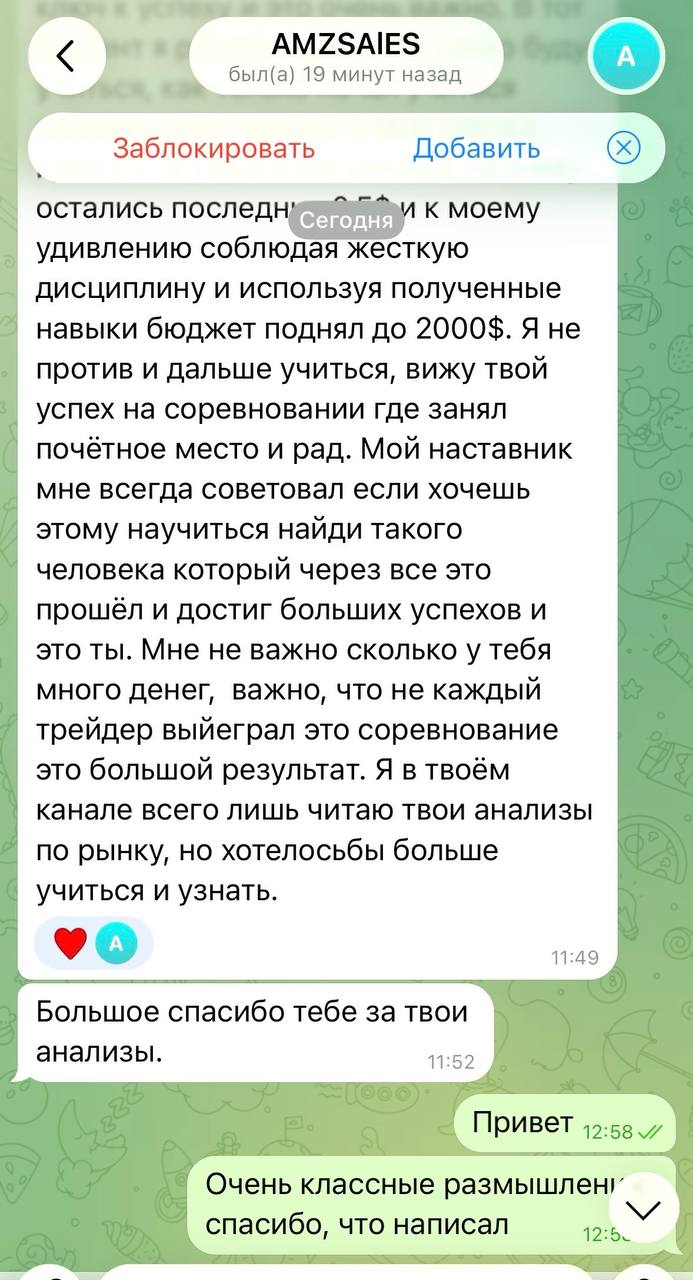Screen dimensions: 693x1280
Task: Tap the heart reaction under the long message
Action: [x=71, y=943]
